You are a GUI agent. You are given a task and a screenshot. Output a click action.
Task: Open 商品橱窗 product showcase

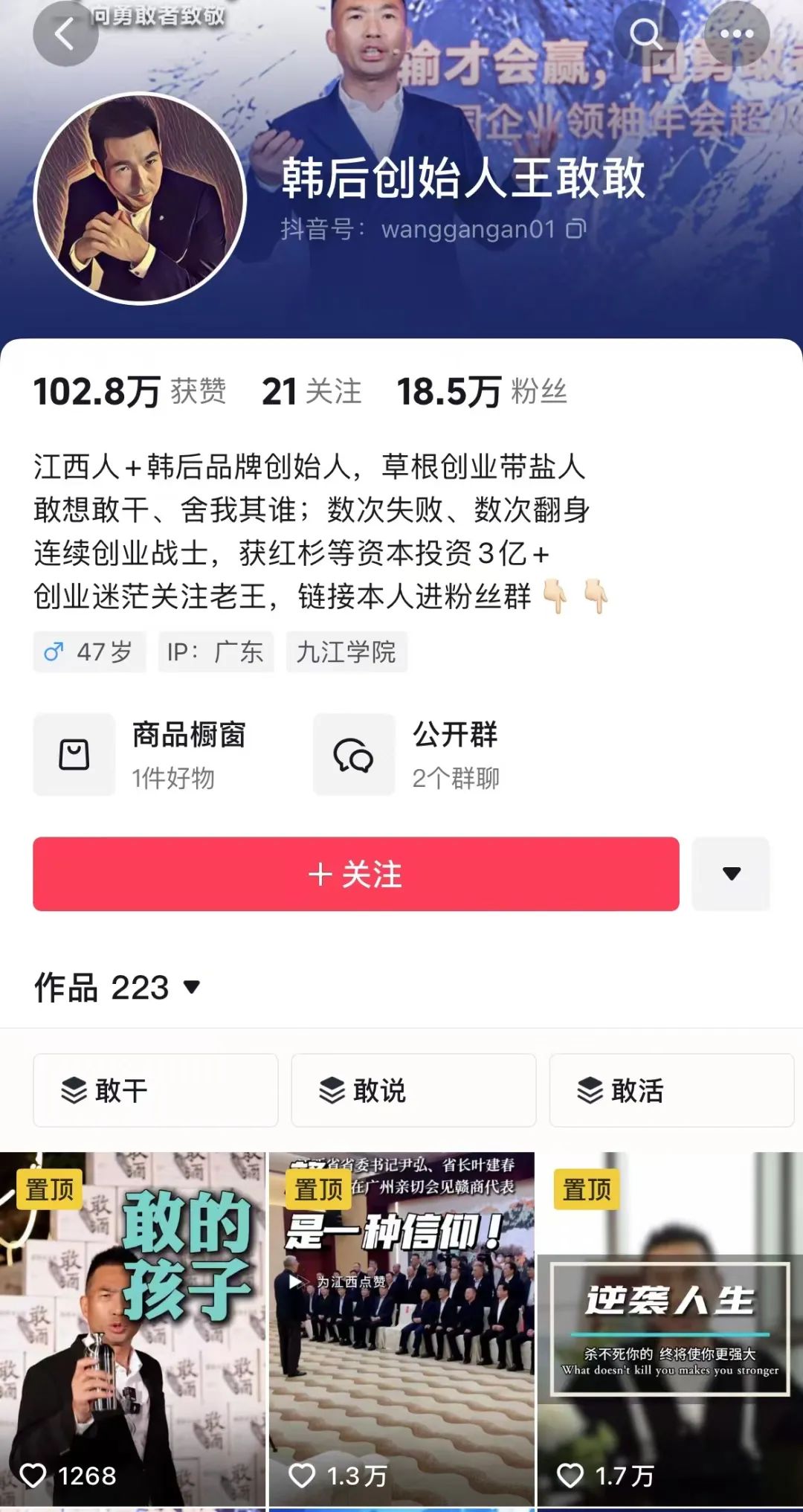point(141,755)
